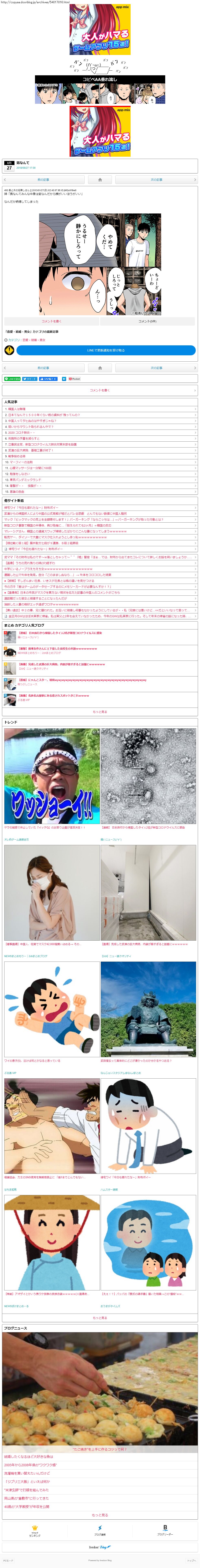Go to the next article (次の記事)
Viewport: 200px width, 1568px height.
(156, 179)
